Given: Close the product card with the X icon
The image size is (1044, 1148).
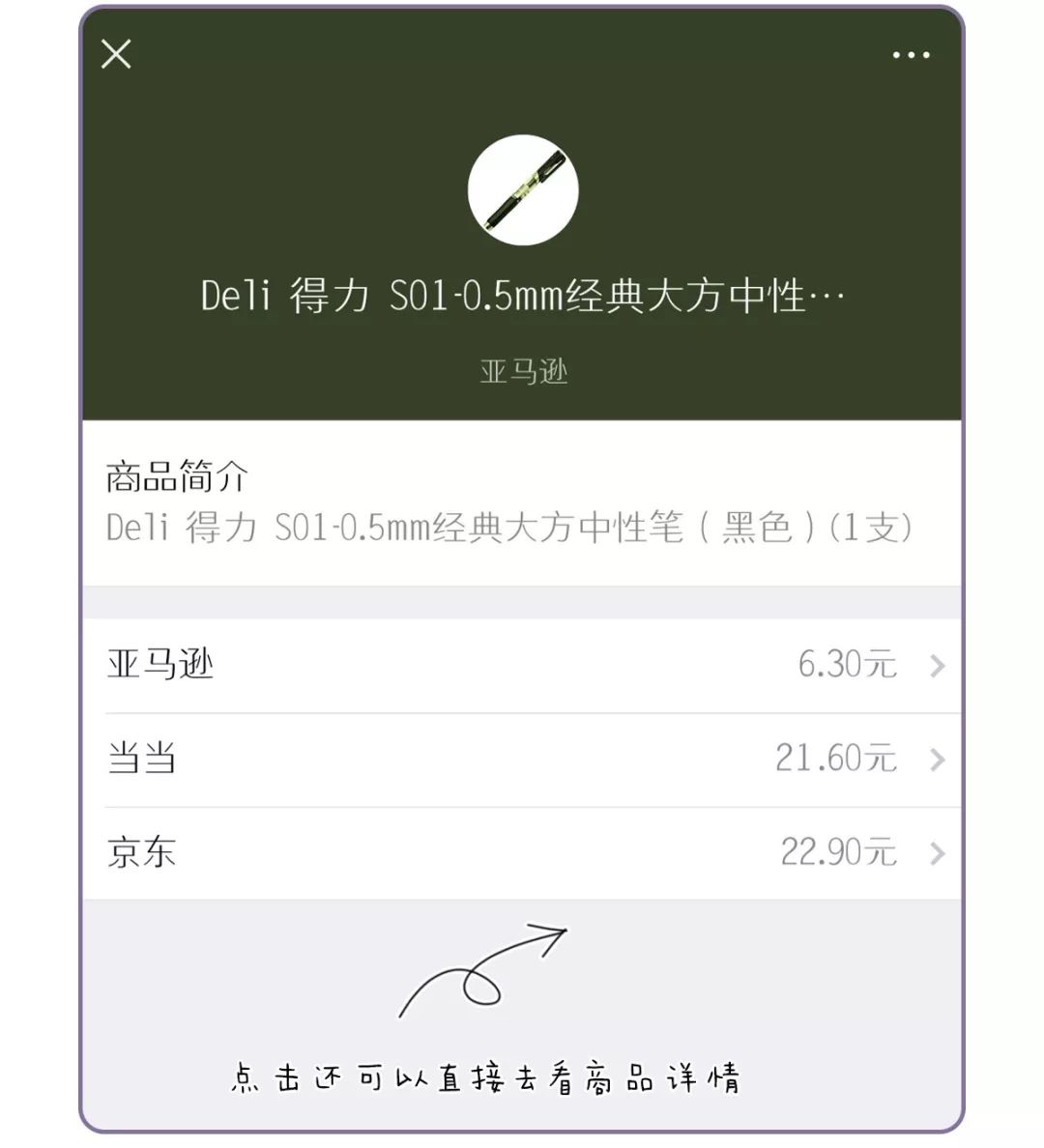Looking at the screenshot, I should 115,55.
